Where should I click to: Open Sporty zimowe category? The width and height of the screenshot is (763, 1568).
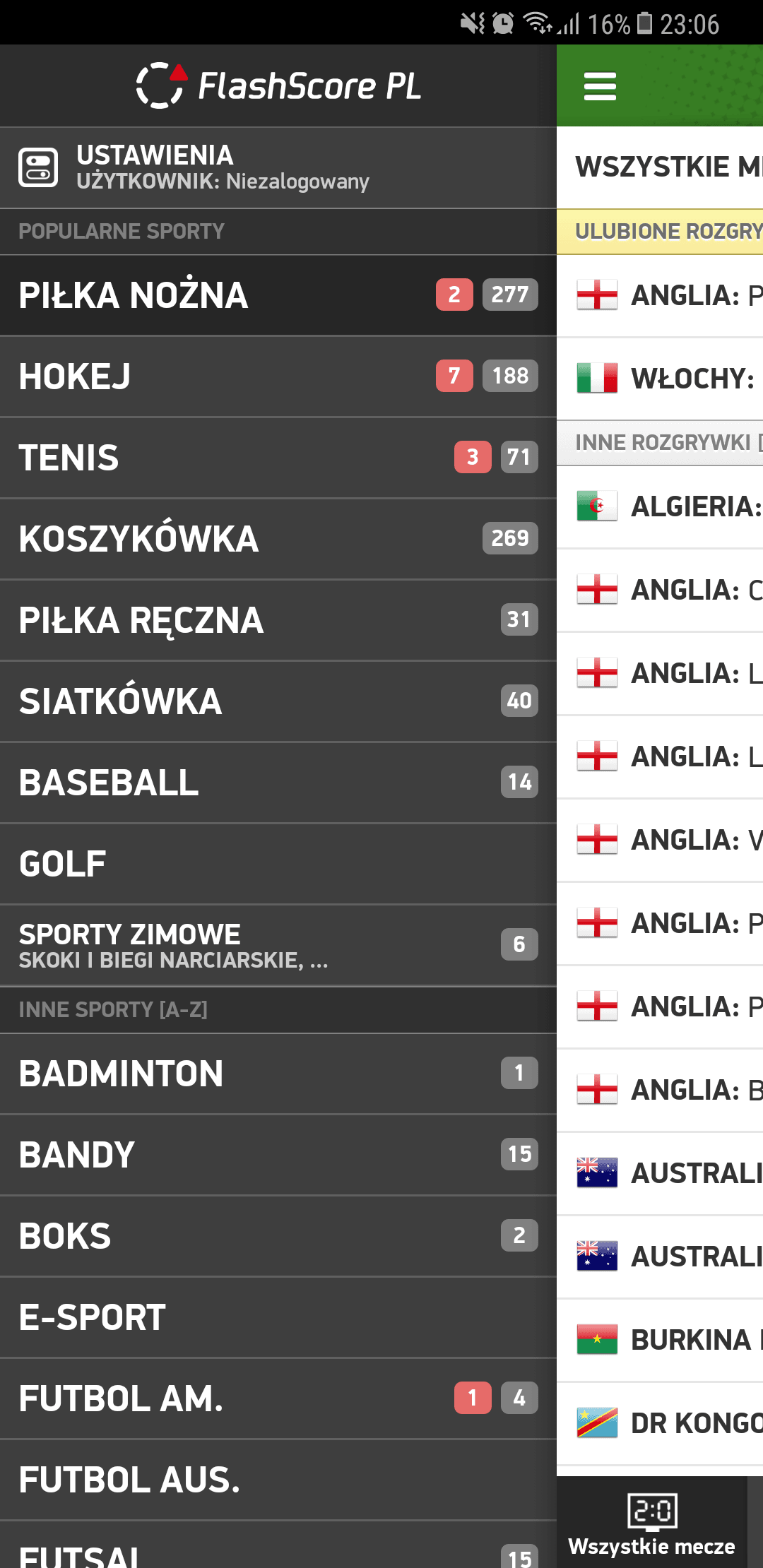(x=278, y=945)
